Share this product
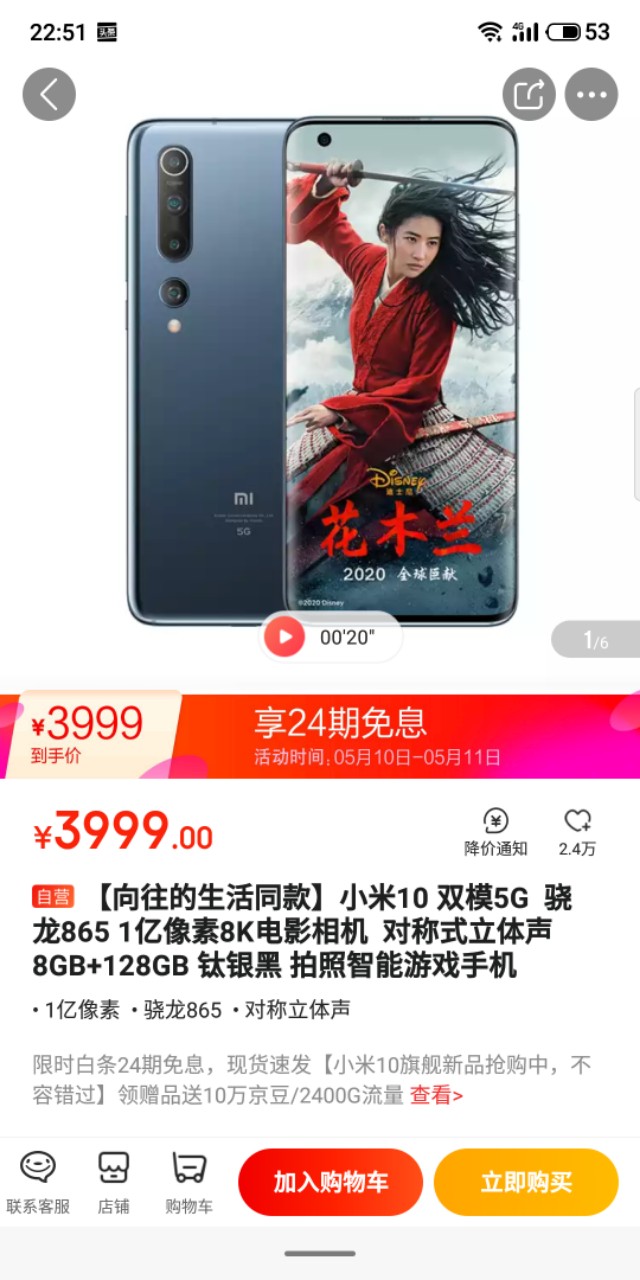 tap(528, 95)
